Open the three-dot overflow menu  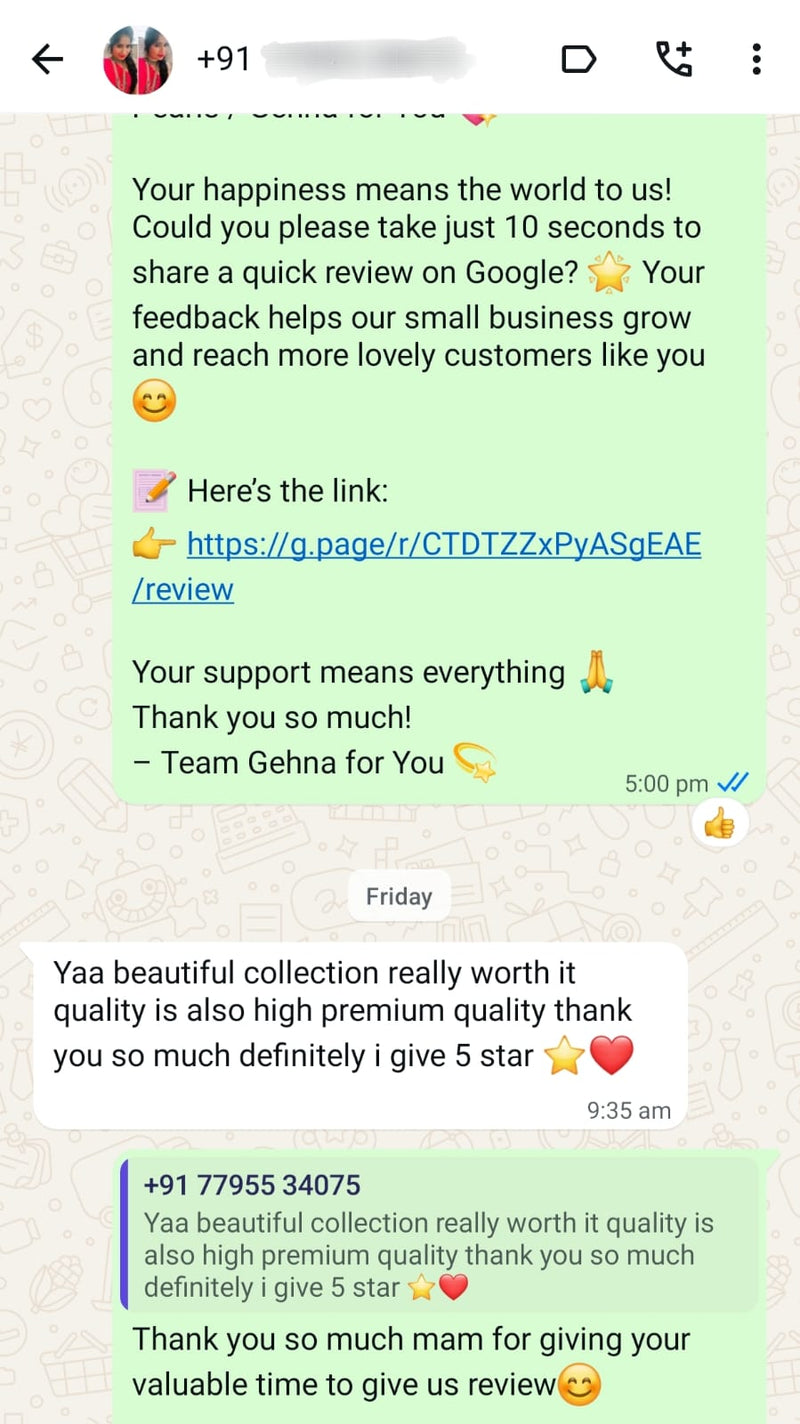point(756,60)
